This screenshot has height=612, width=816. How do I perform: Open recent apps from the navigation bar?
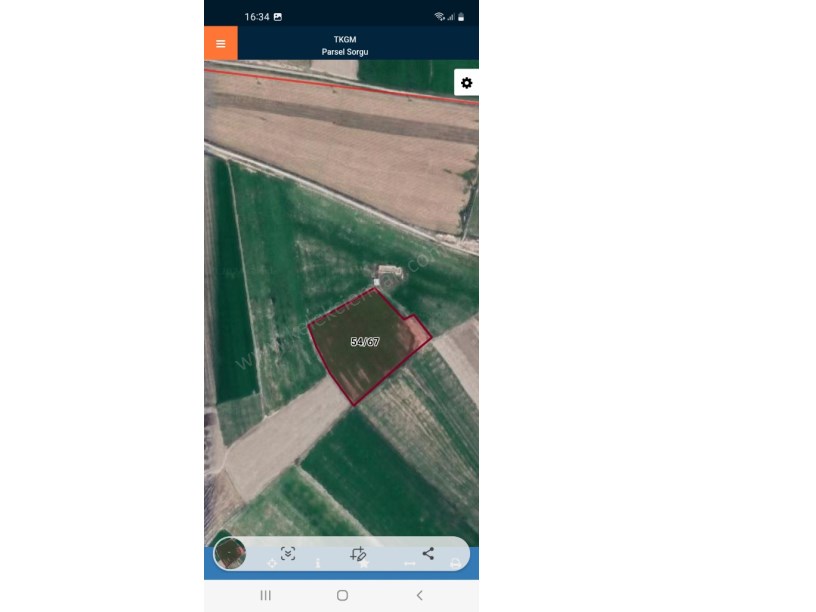(266, 595)
